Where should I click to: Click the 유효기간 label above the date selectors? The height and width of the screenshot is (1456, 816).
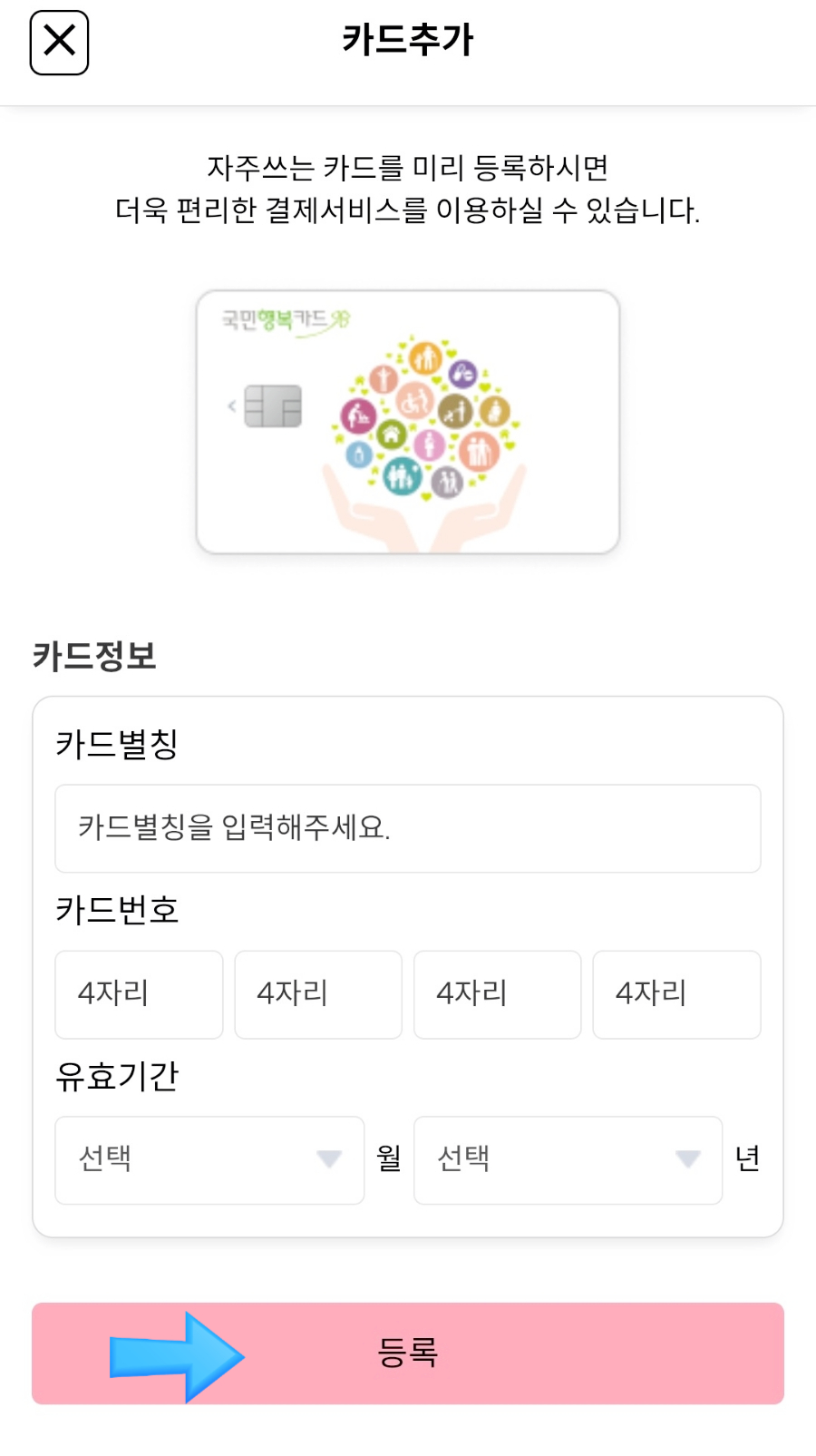116,1077
